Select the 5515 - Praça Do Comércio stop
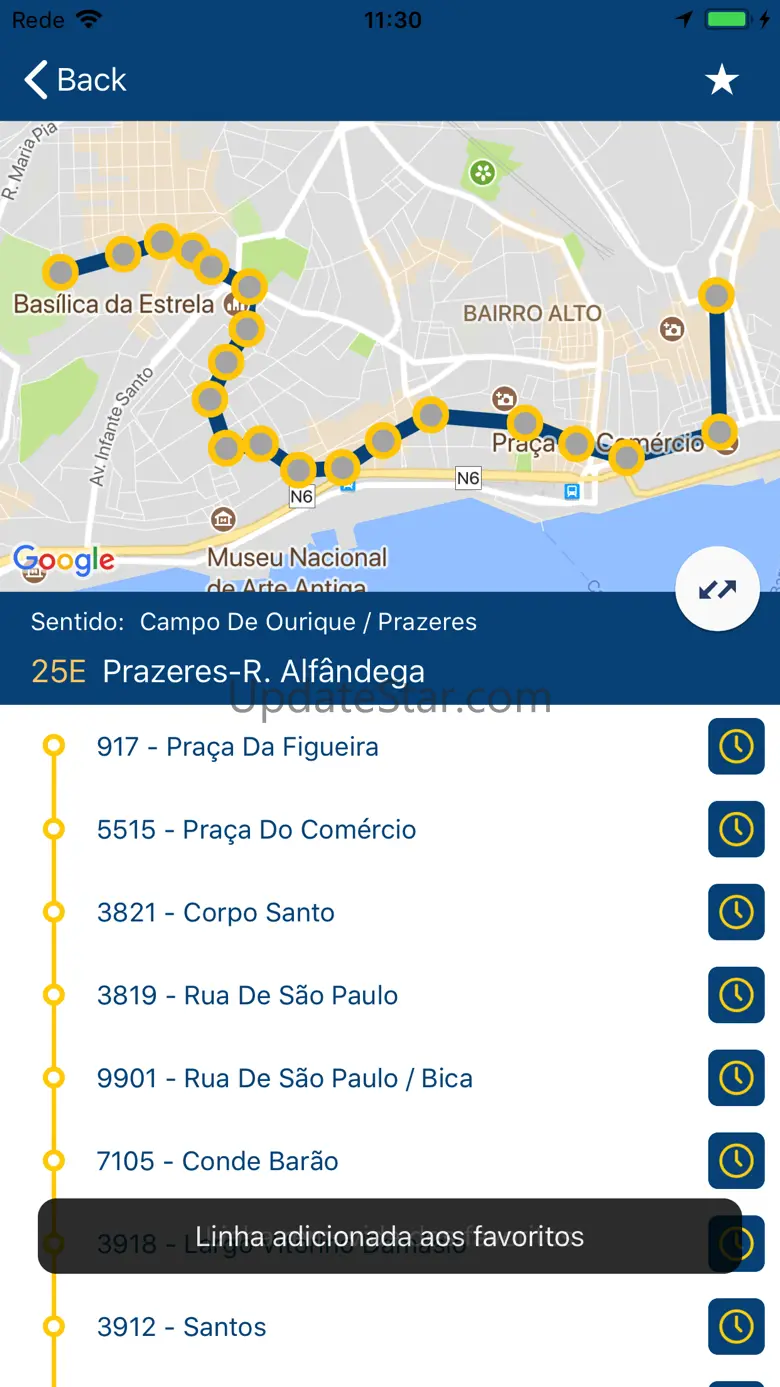This screenshot has height=1387, width=780. tap(256, 830)
